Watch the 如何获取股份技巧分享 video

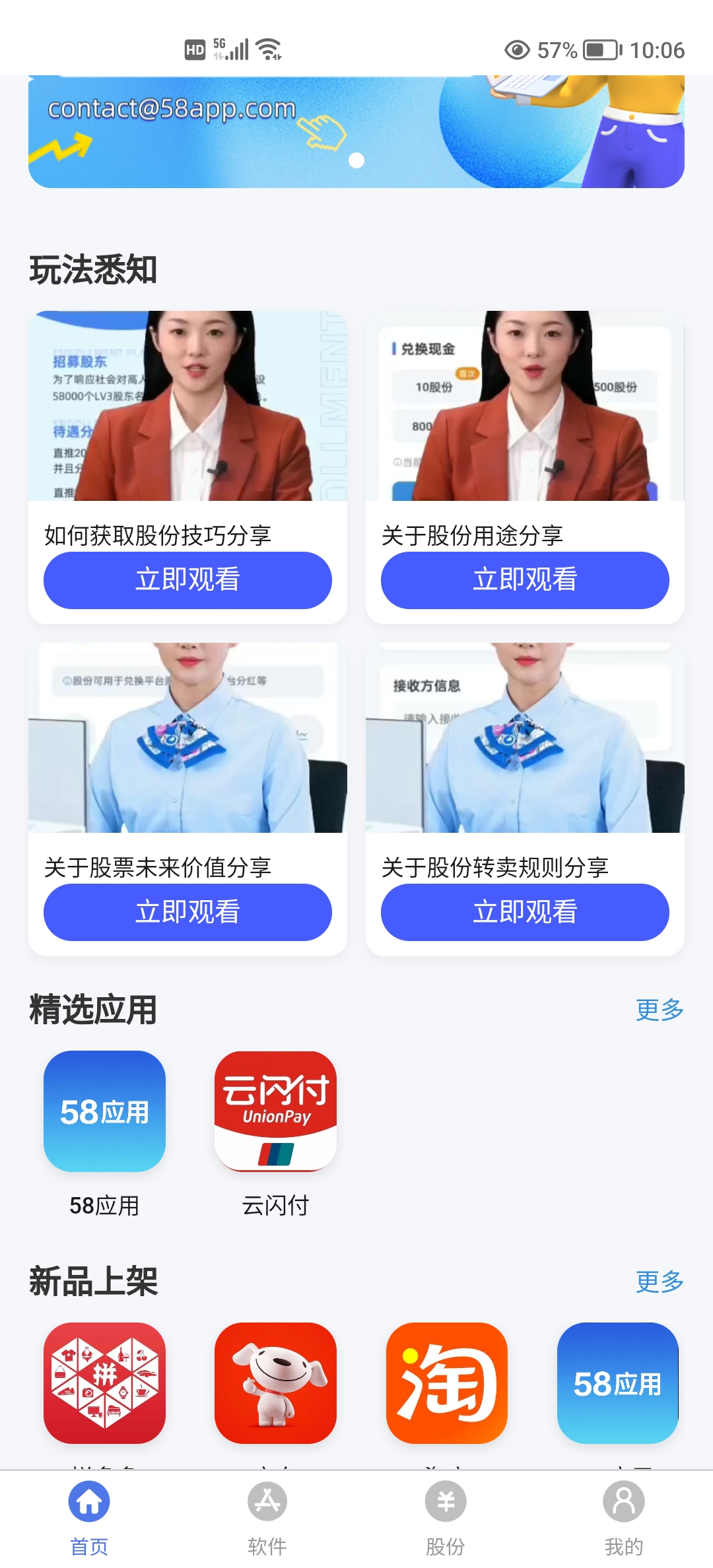point(187,580)
